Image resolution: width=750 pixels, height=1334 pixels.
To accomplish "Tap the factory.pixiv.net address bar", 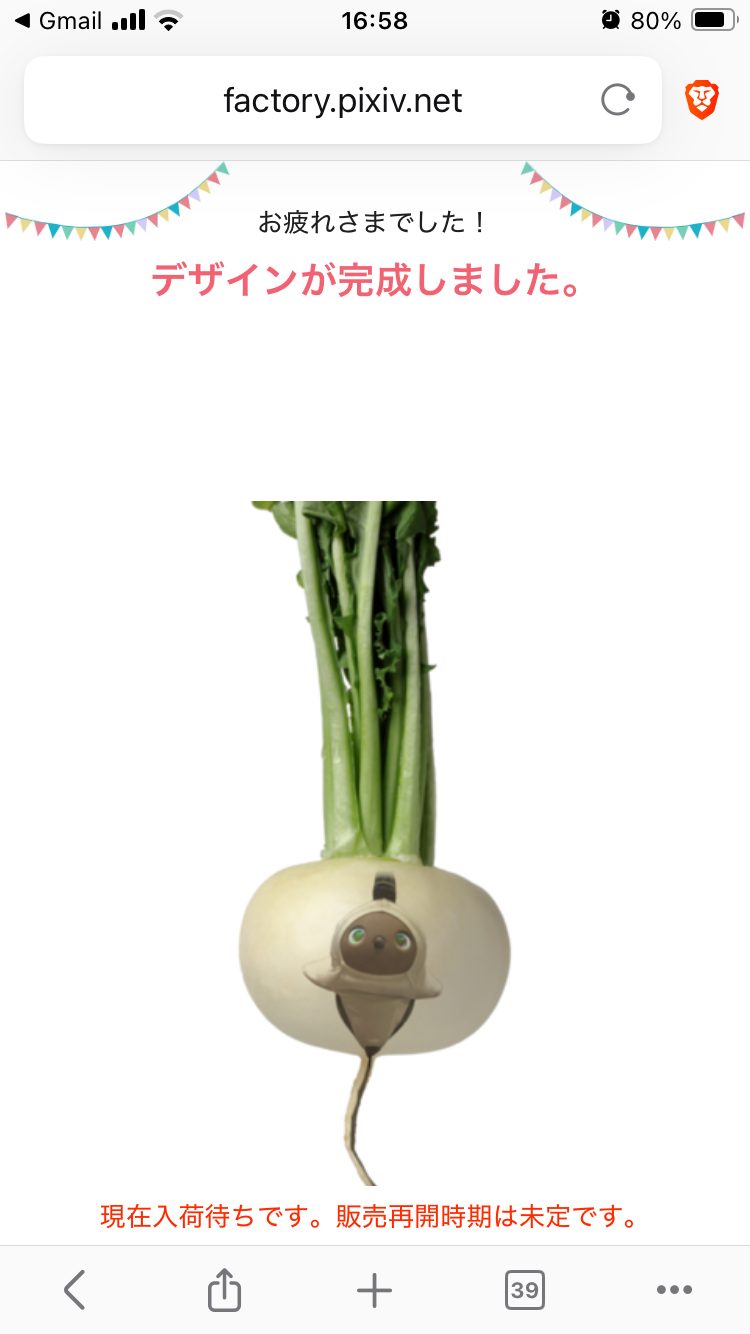I will click(x=342, y=100).
